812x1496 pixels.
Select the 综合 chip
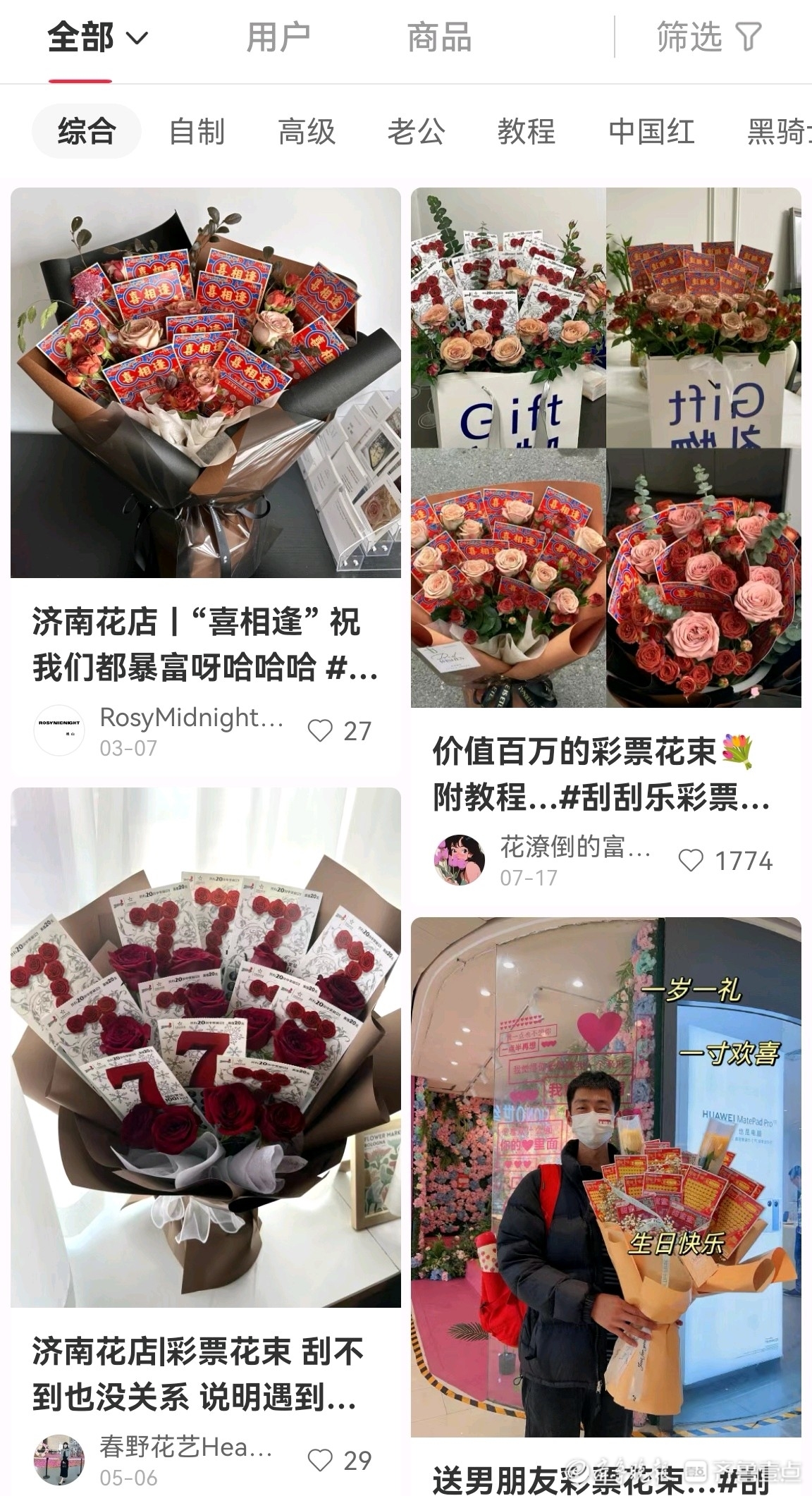pos(86,131)
